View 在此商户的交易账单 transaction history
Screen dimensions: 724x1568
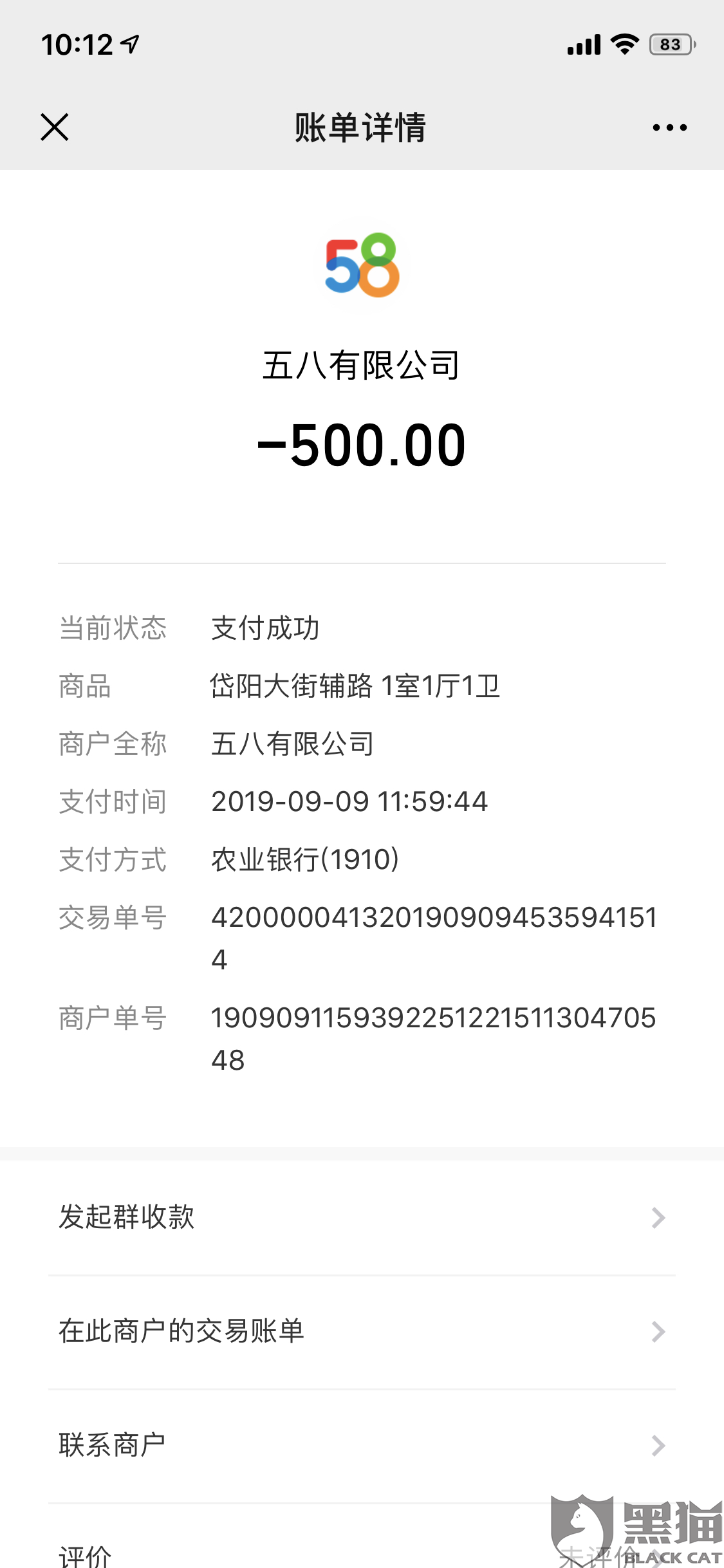pos(362,1332)
